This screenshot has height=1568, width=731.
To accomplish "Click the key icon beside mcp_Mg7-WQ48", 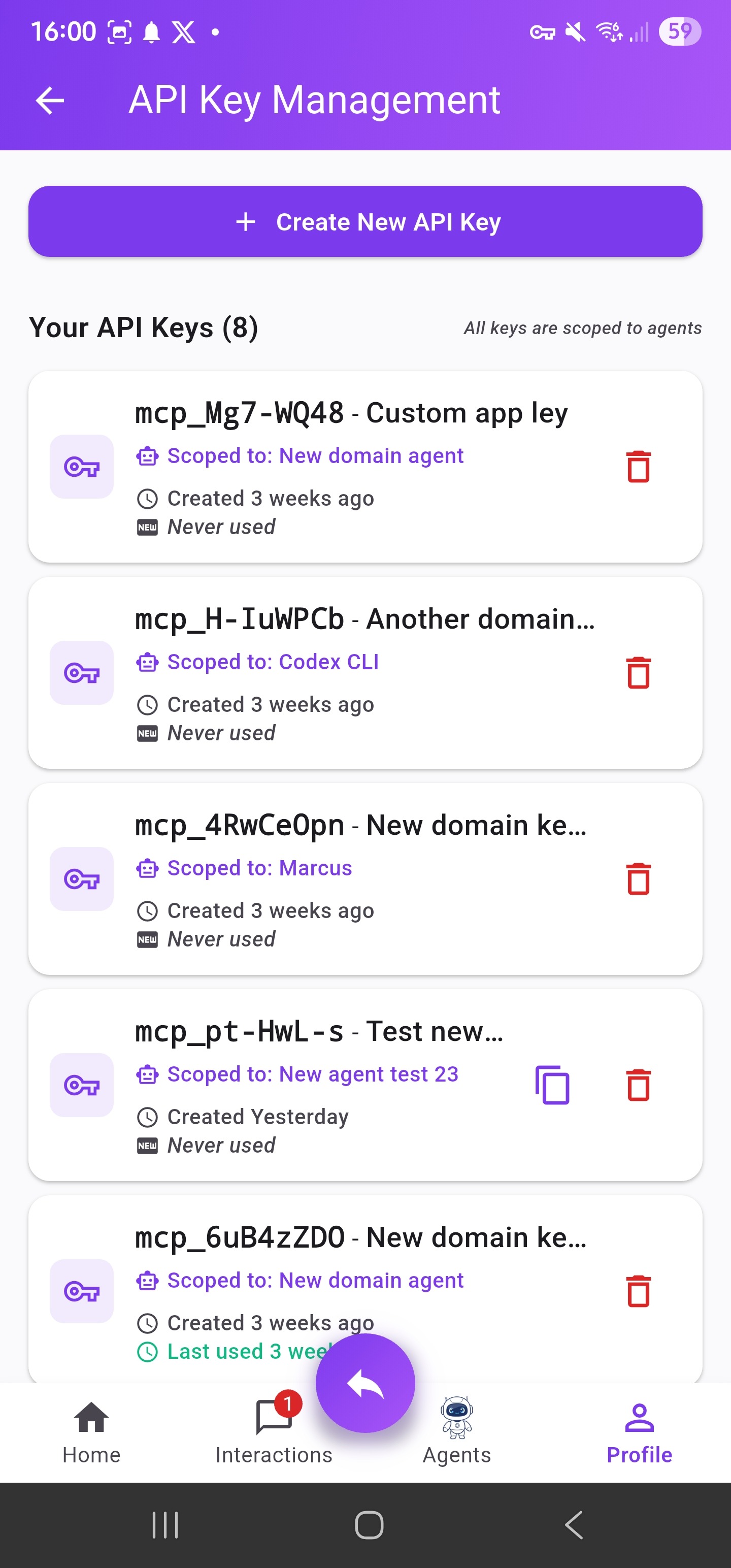I will [81, 467].
